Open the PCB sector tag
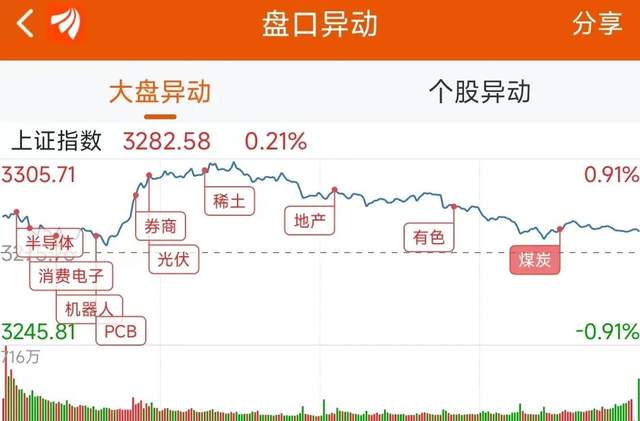 (x=120, y=331)
